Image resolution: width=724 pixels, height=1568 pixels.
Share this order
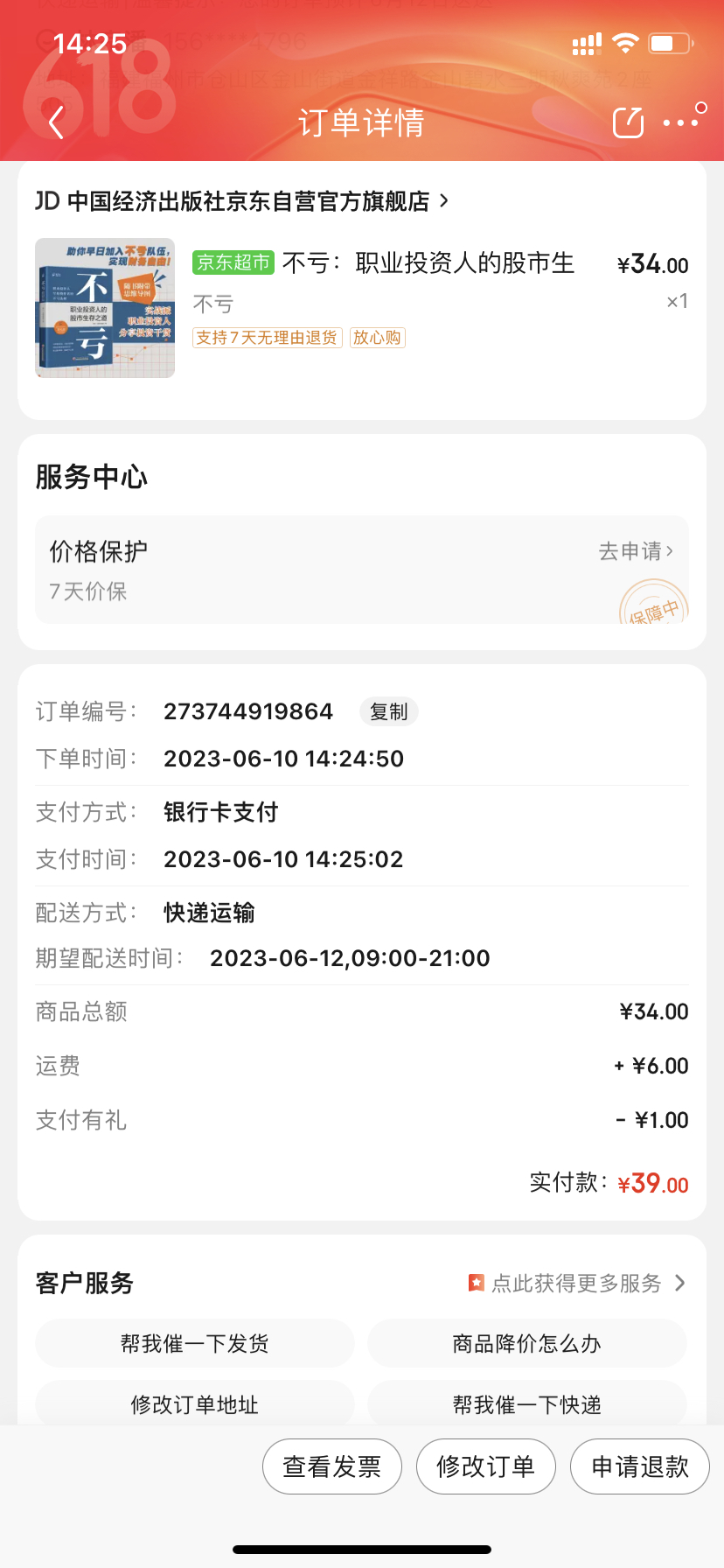[x=628, y=122]
